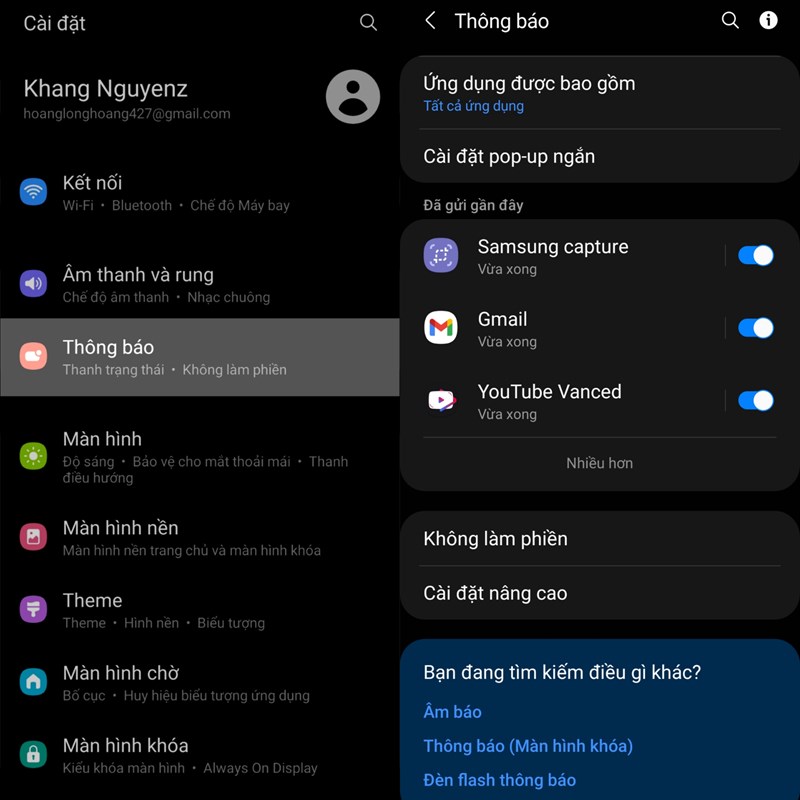Open Không làm phiền settings
The width and height of the screenshot is (800, 800).
(x=598, y=538)
